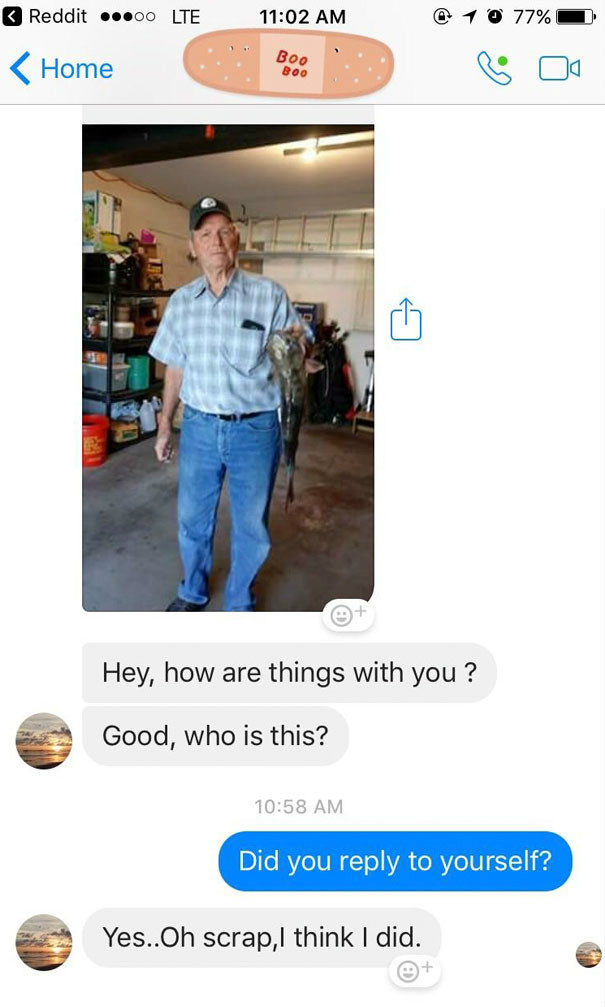Start a voice call
605x1007 pixels.
[x=494, y=69]
